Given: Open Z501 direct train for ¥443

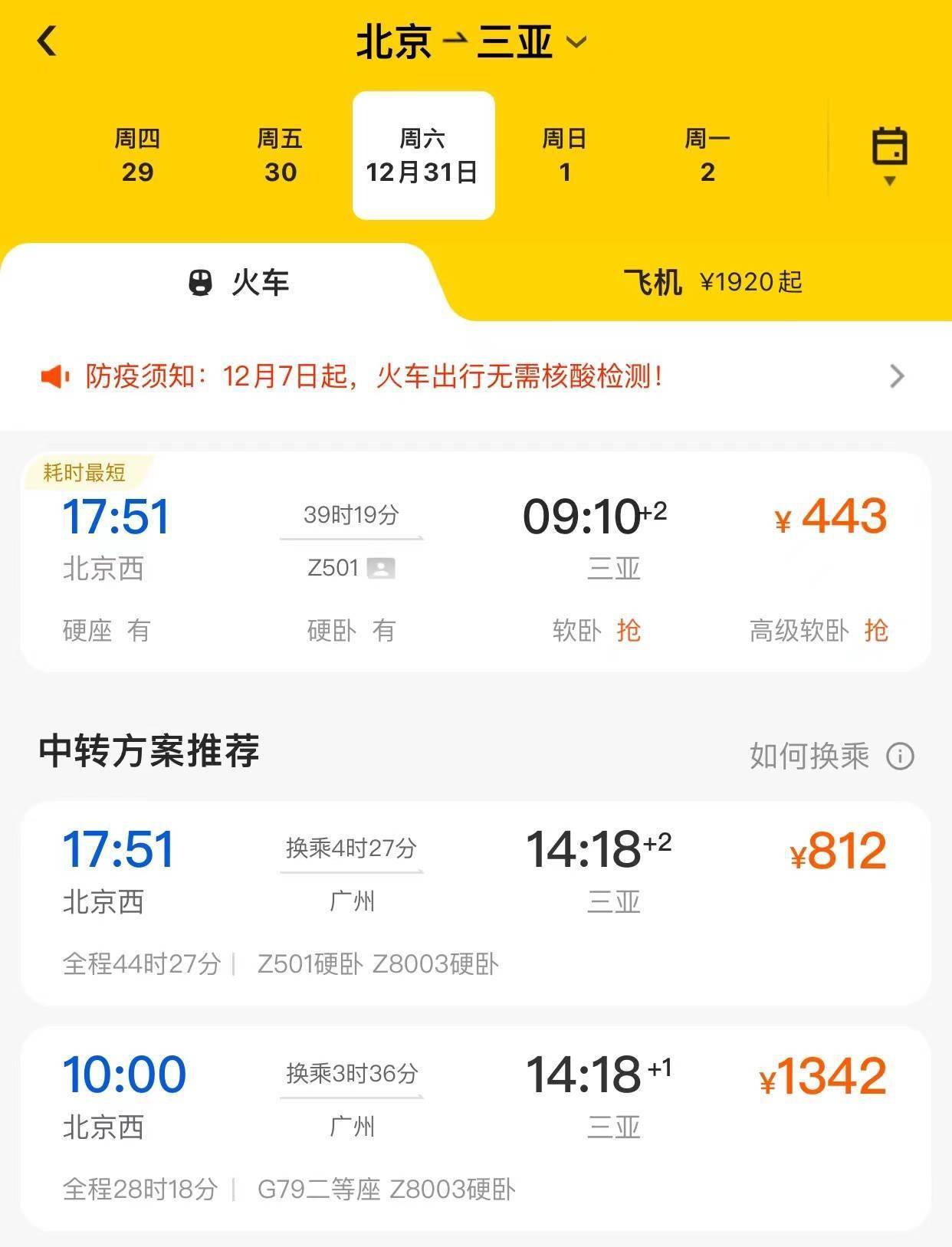Looking at the screenshot, I should click(475, 563).
